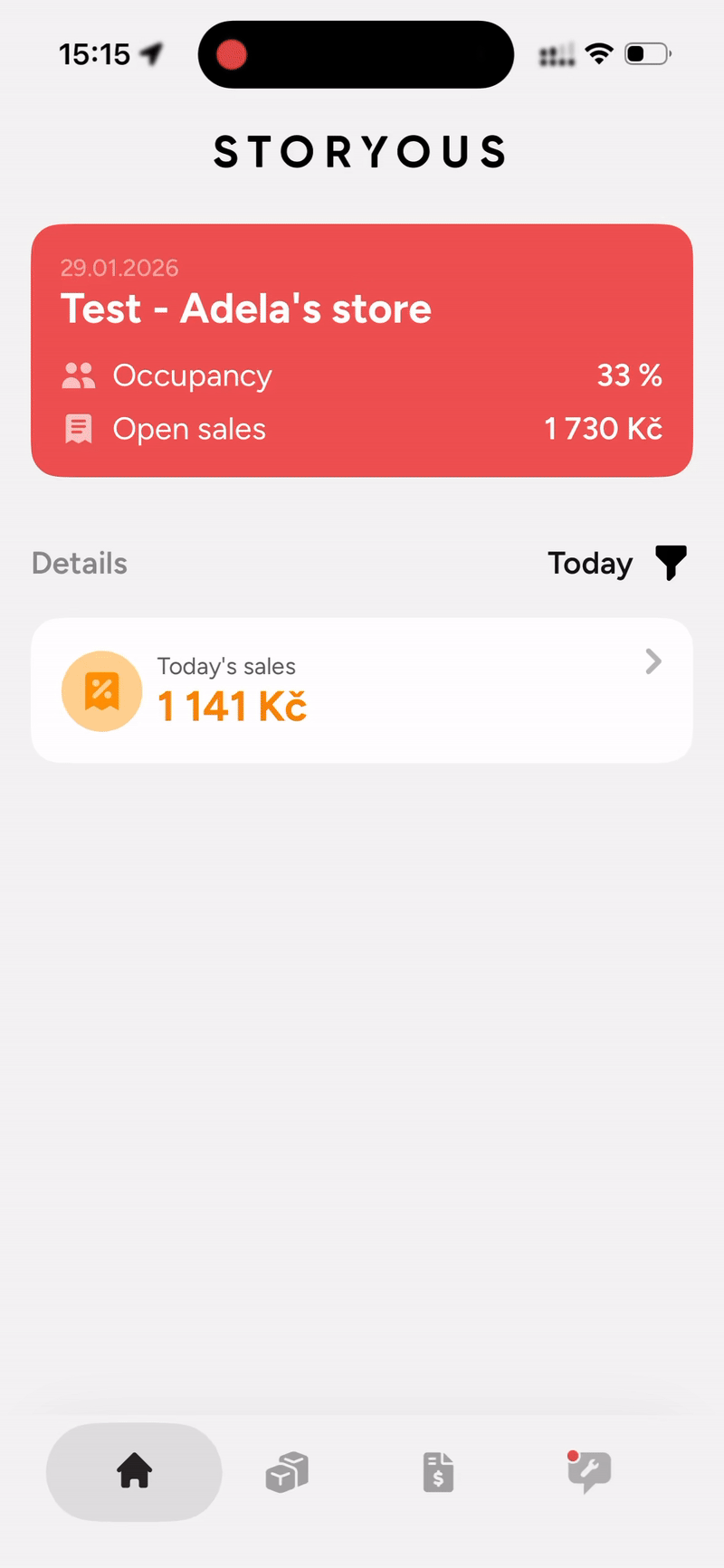Open the Test - Adela's store card

(x=362, y=350)
